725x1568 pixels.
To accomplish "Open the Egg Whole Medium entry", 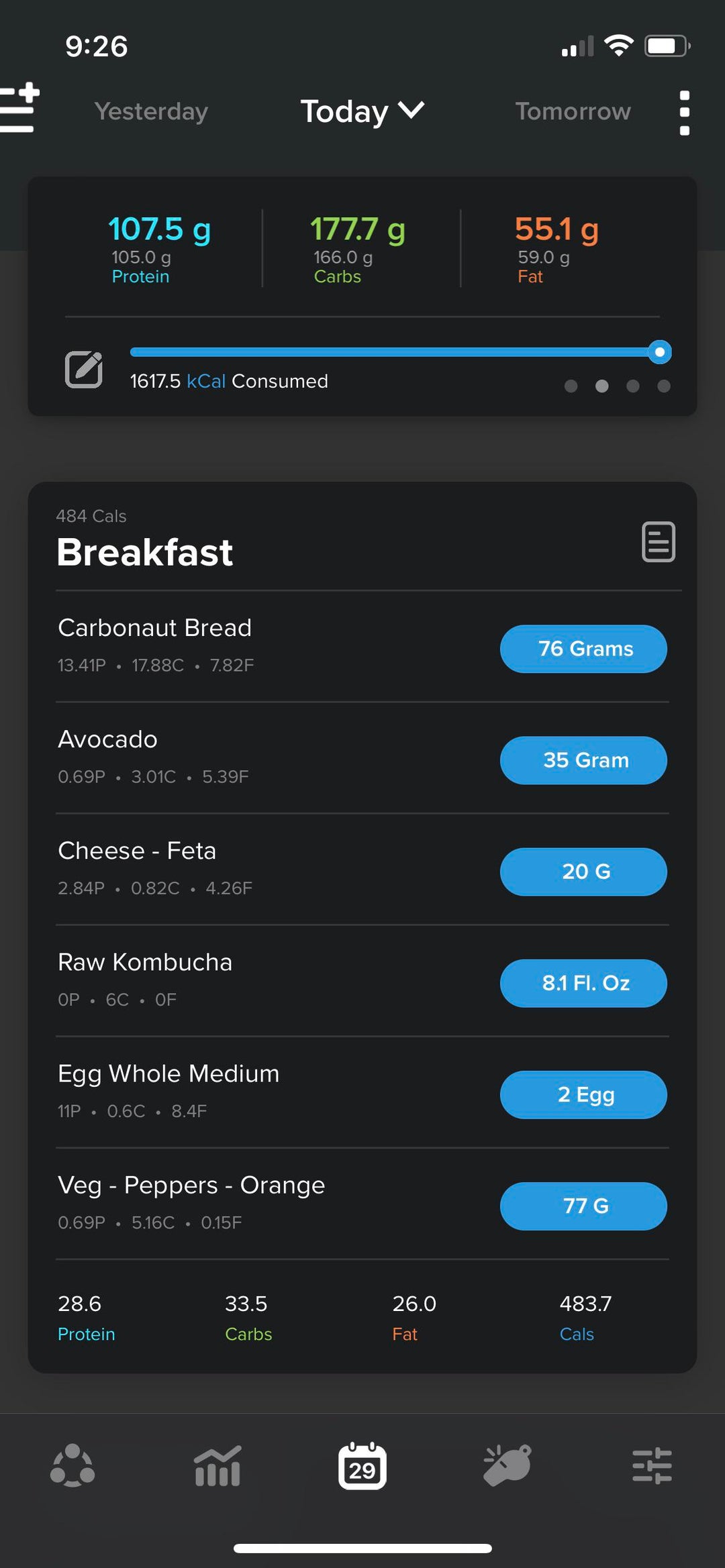I will [x=269, y=1092].
